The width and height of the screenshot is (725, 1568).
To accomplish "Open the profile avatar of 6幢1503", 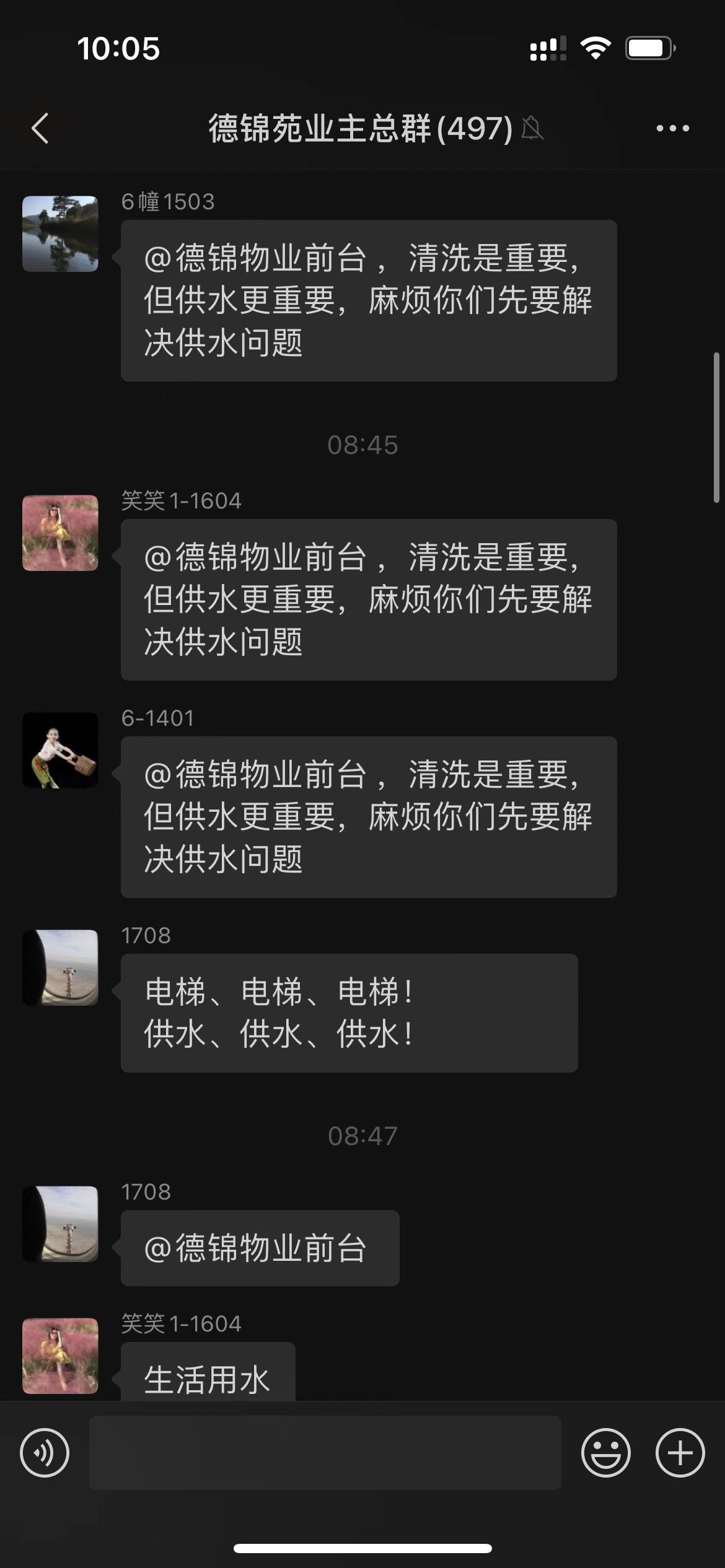I will tap(60, 233).
